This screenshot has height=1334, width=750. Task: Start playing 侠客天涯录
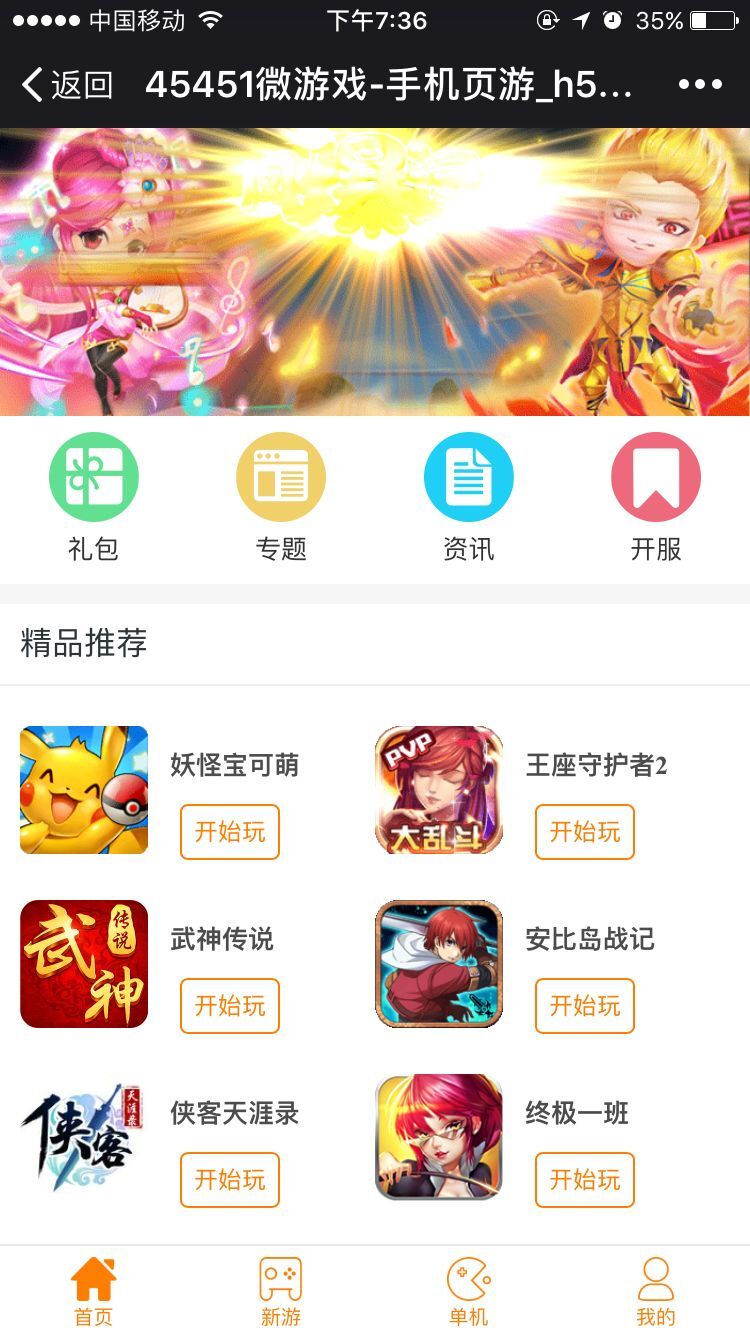[230, 1180]
